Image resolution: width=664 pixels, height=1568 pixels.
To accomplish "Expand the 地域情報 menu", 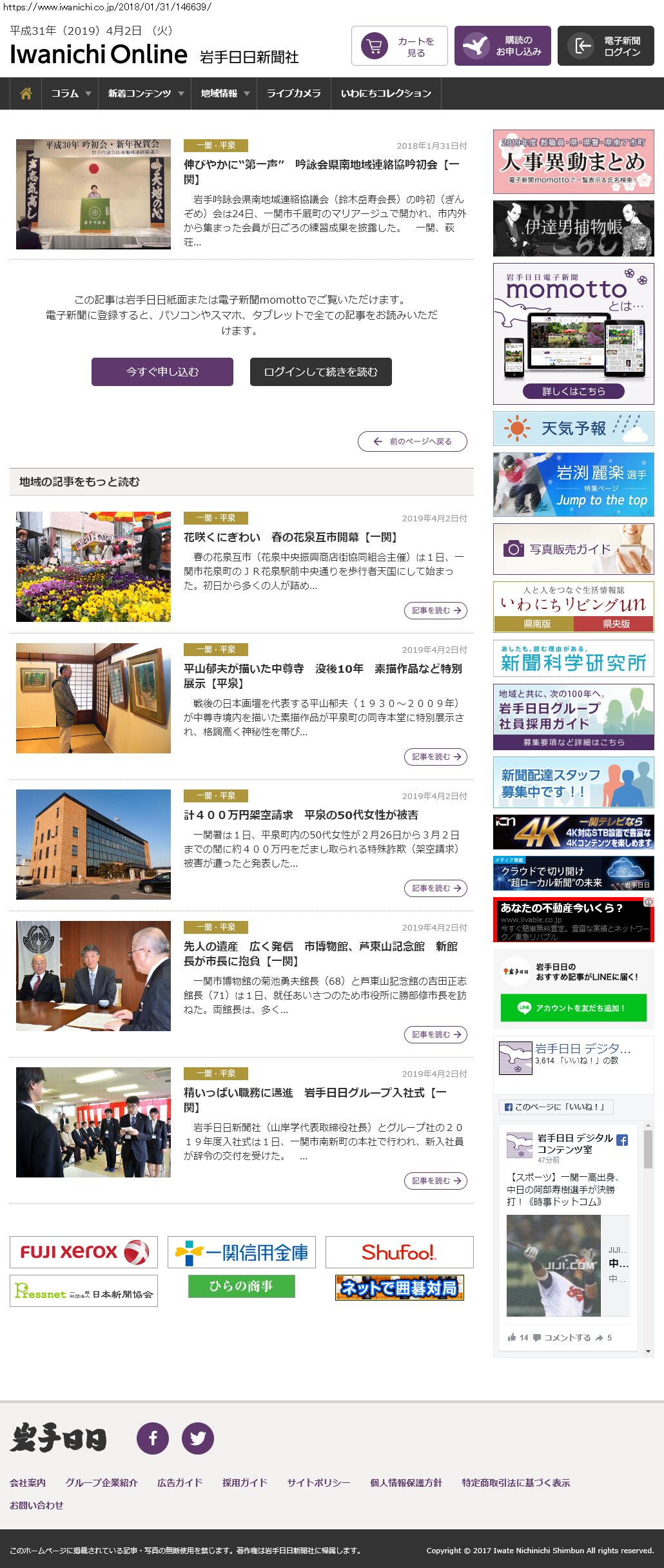I will pos(224,93).
